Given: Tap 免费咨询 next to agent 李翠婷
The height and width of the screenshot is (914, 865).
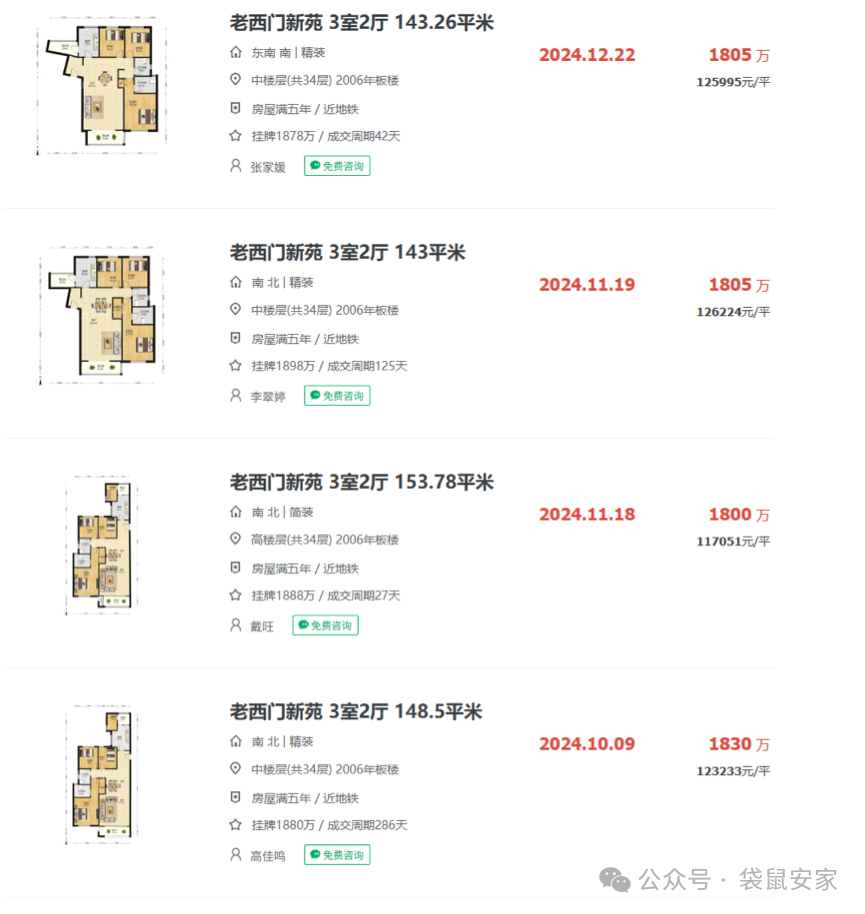Looking at the screenshot, I should 337,396.
